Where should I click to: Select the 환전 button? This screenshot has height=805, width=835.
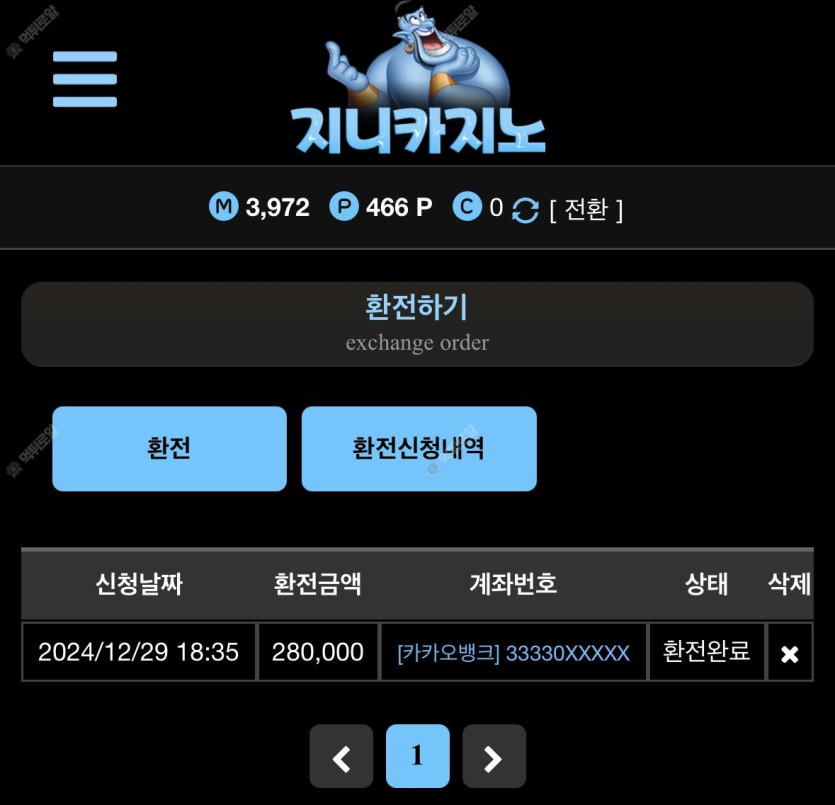(169, 448)
